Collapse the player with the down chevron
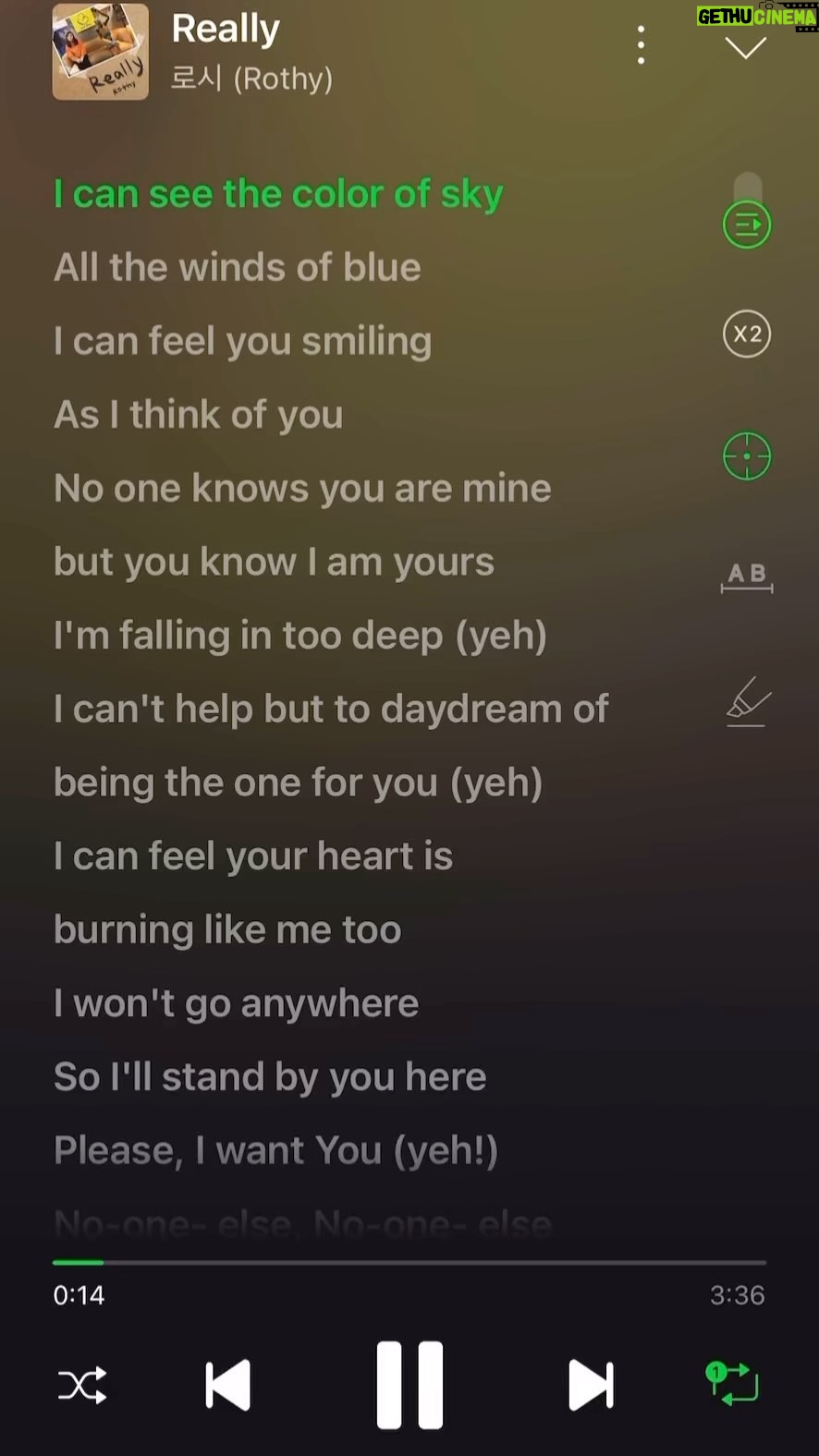This screenshot has height=1456, width=819. [746, 48]
